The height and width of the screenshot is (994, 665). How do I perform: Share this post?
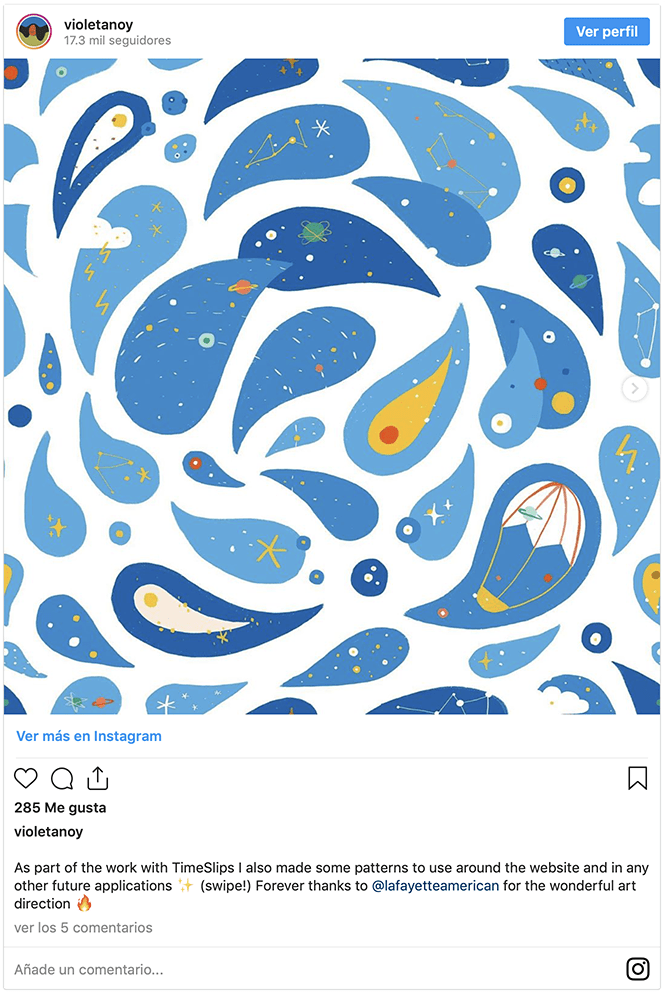97,779
